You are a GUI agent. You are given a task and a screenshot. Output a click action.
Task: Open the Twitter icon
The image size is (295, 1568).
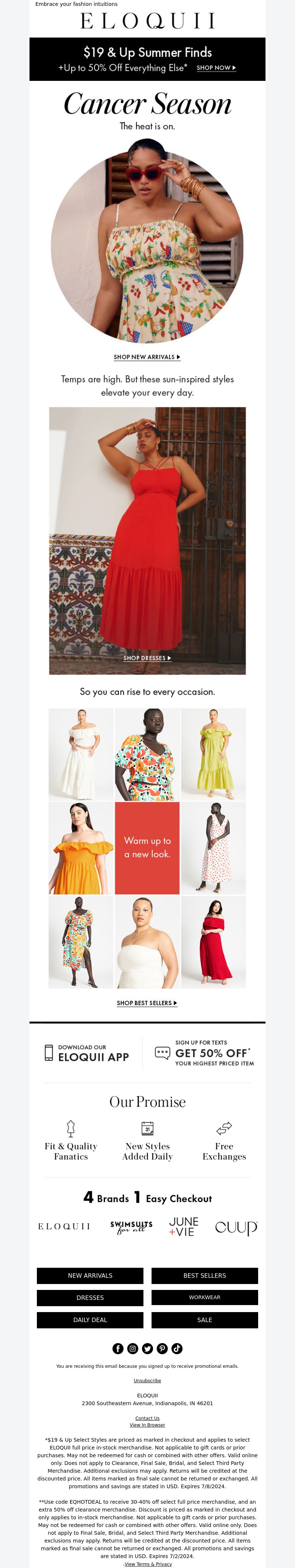(147, 1348)
